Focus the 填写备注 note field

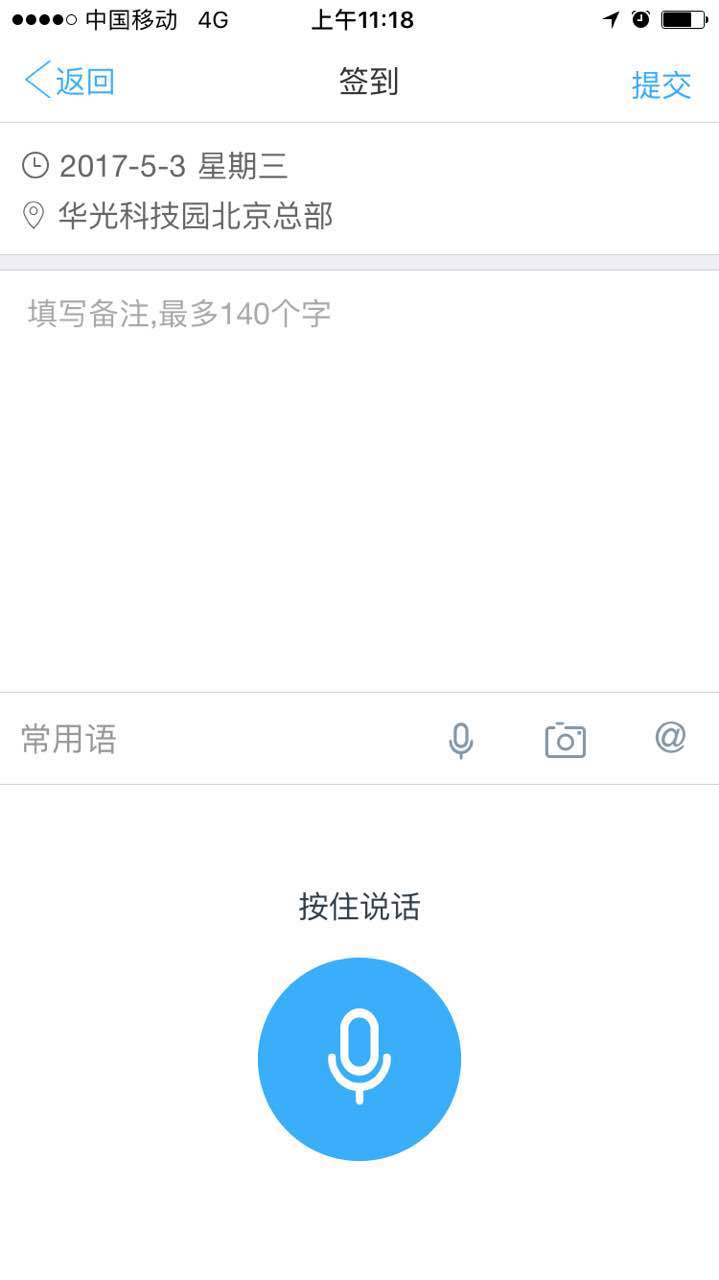pos(360,480)
